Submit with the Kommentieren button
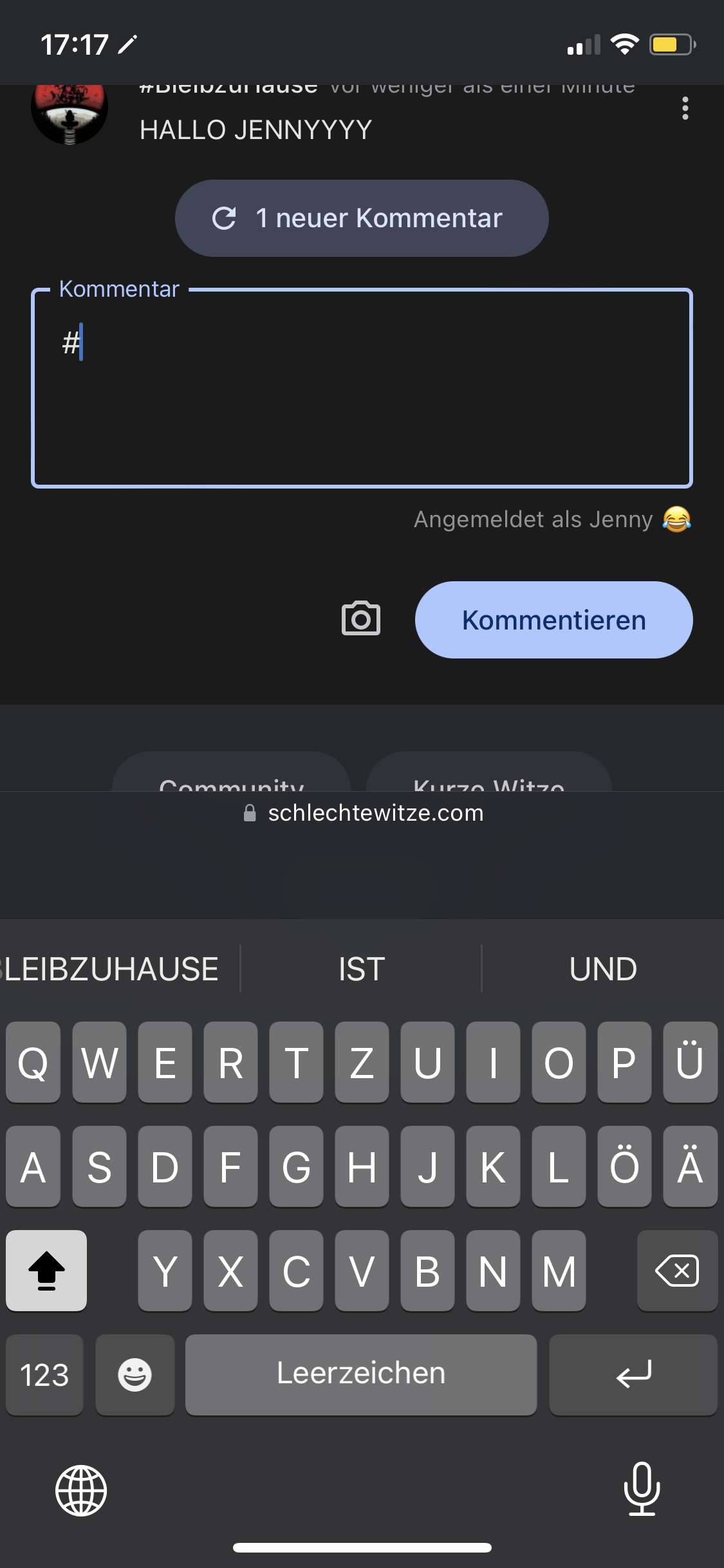The width and height of the screenshot is (724, 1568). 553,620
